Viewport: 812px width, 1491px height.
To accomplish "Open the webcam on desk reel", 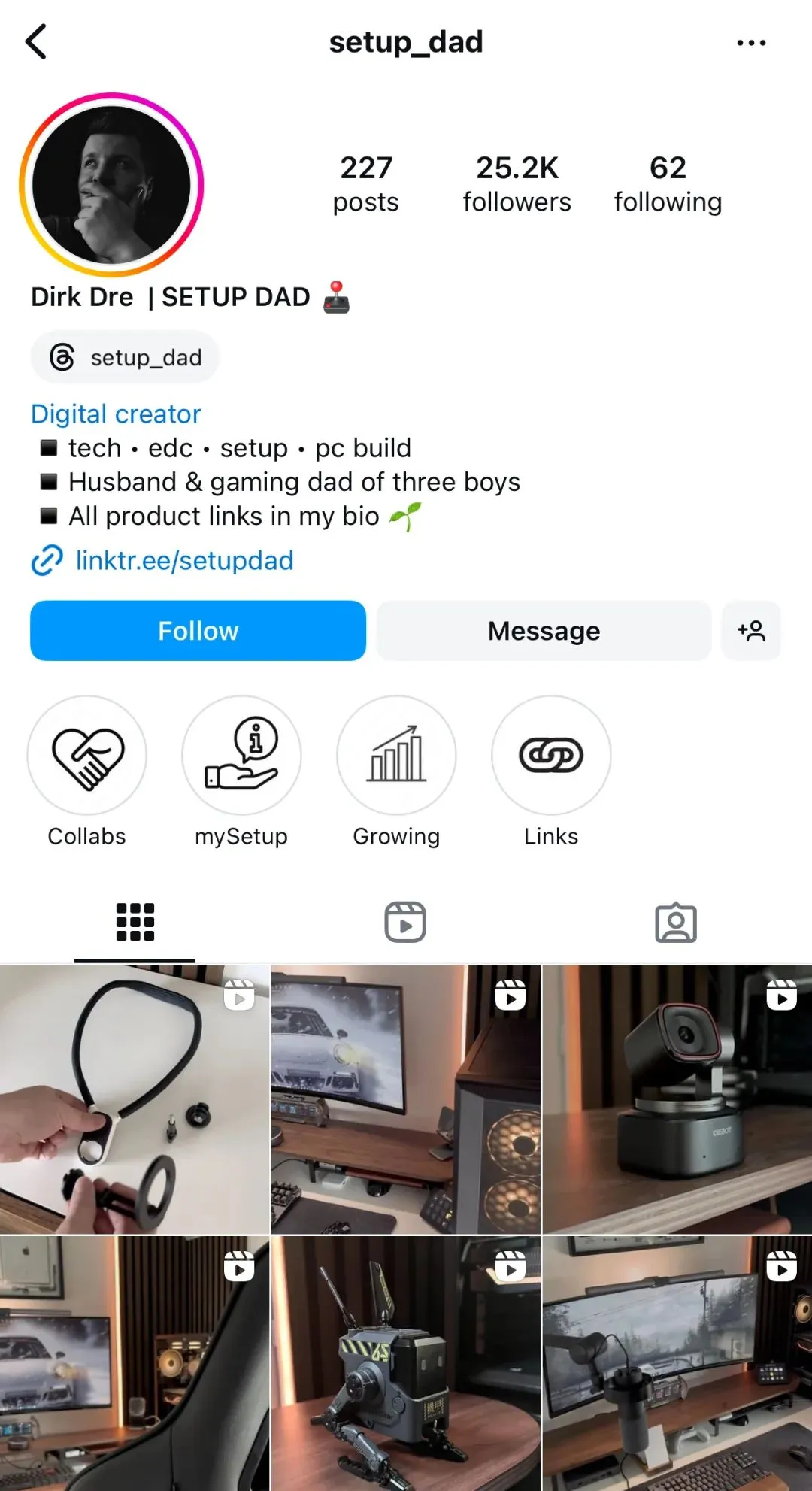I will click(x=677, y=1099).
